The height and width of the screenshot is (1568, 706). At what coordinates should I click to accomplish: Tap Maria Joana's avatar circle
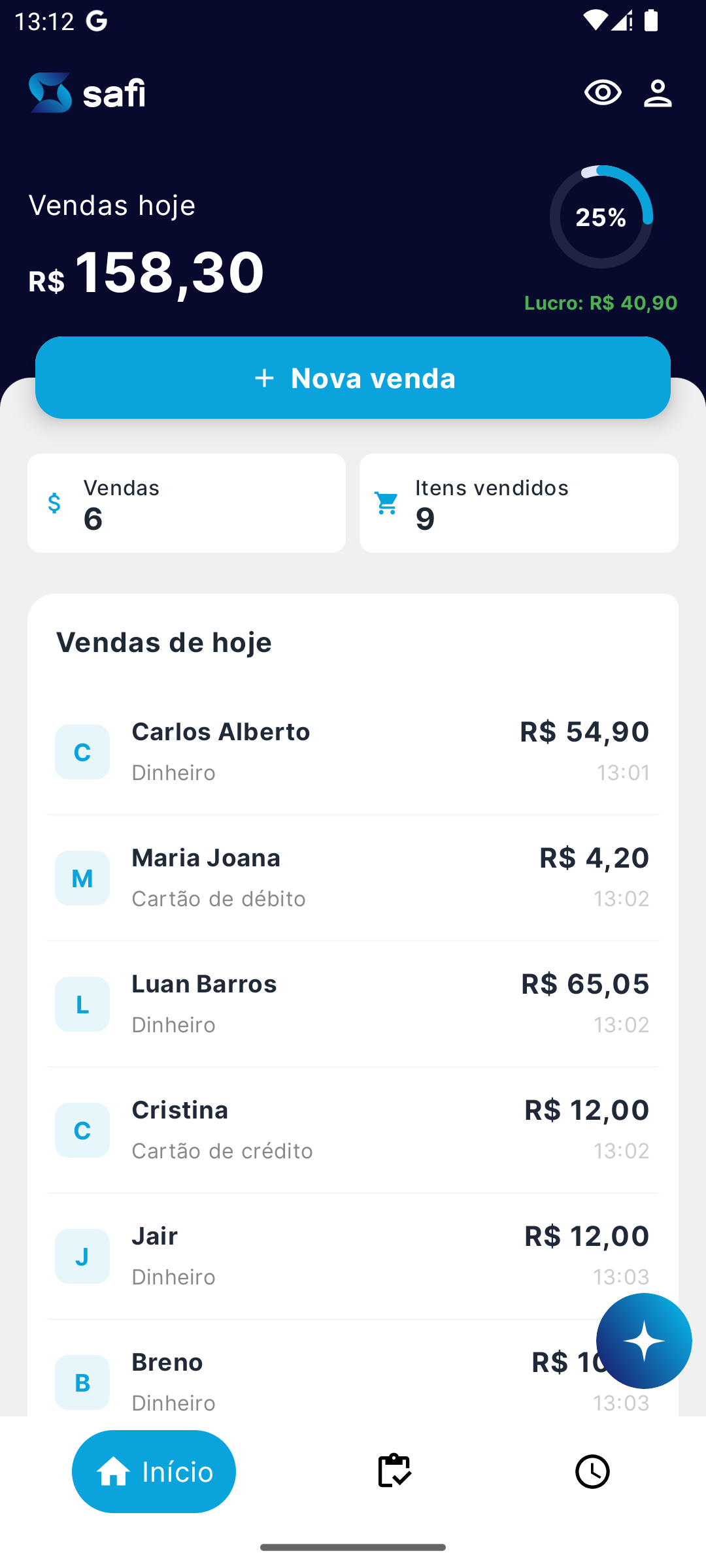[82, 877]
